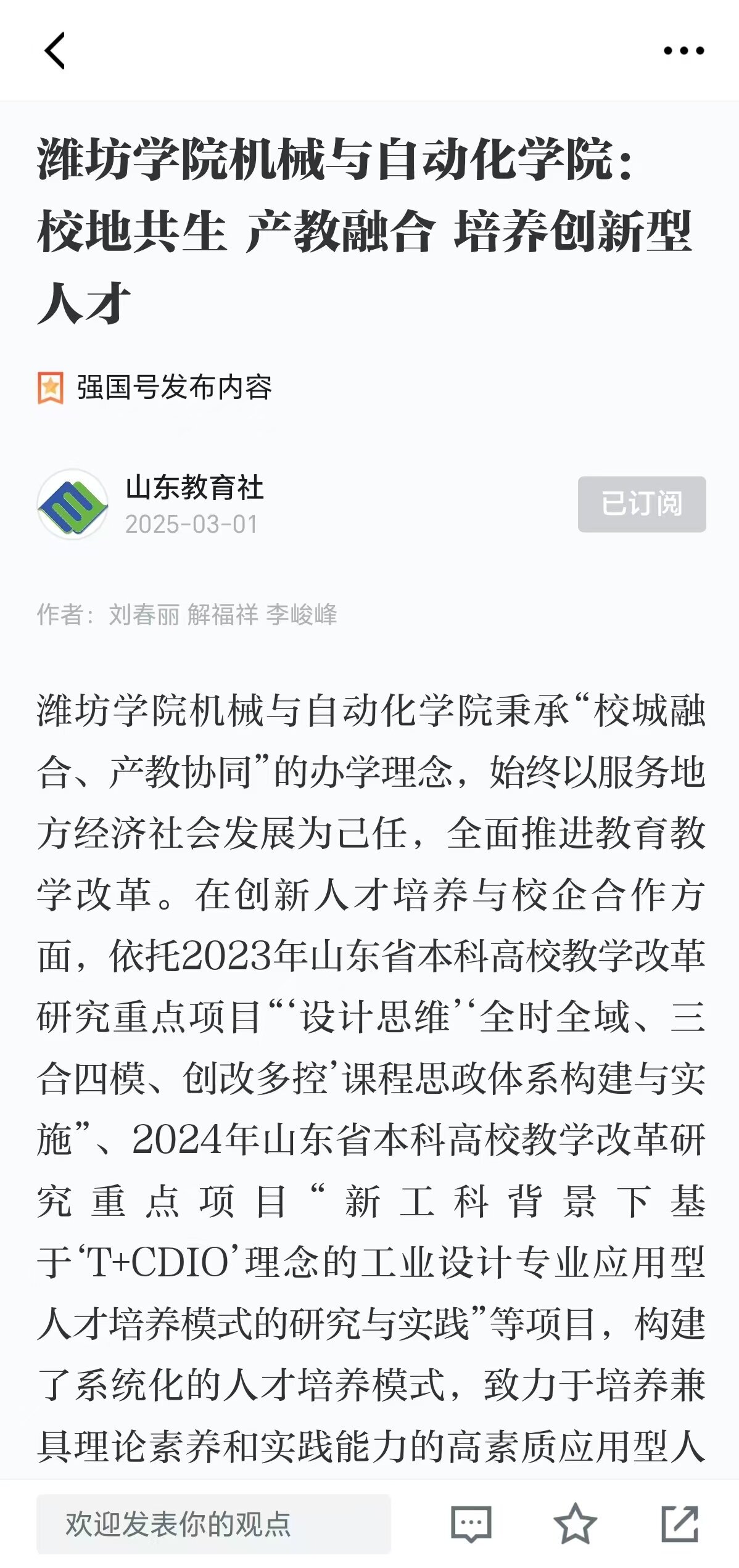This screenshot has width=739, height=1568.
Task: Go back using the top-left arrow
Action: pos(55,51)
